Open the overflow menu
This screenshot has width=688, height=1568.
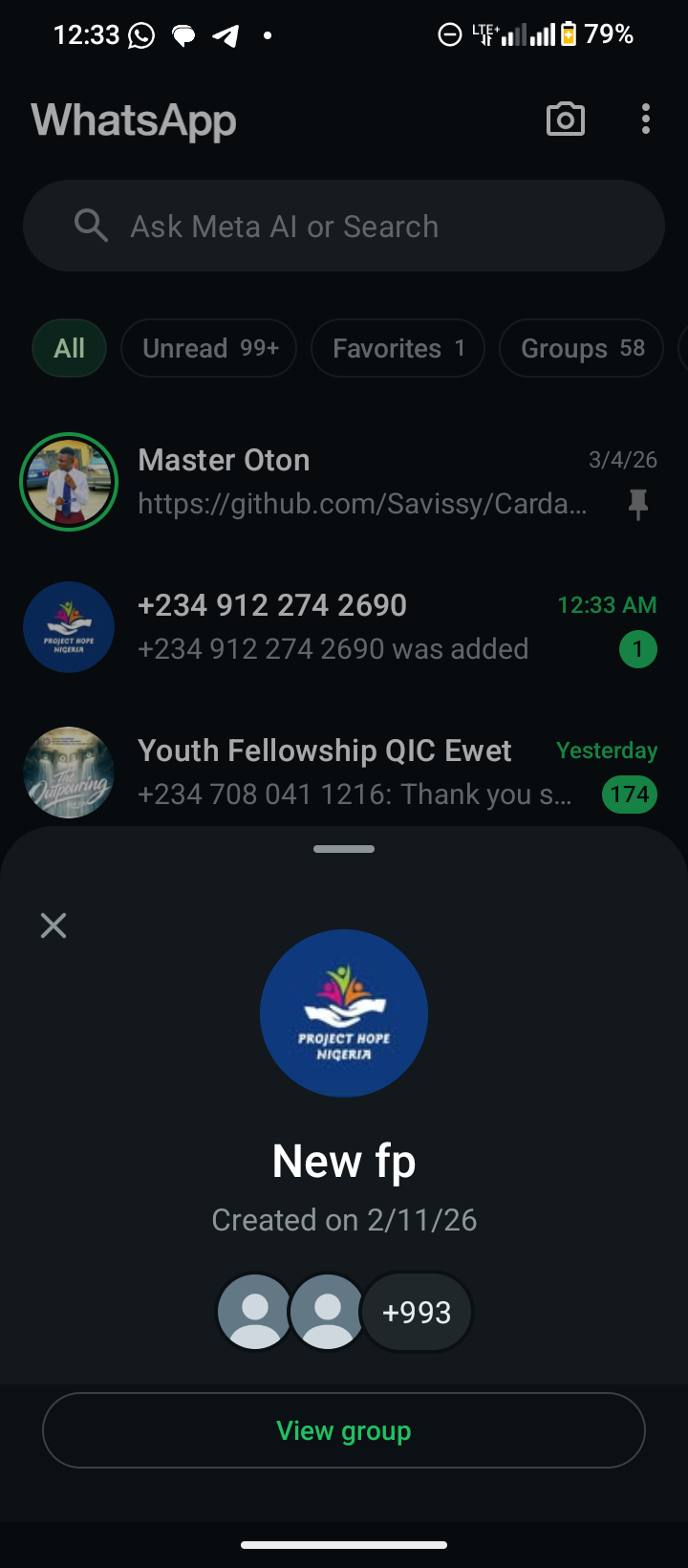[646, 120]
